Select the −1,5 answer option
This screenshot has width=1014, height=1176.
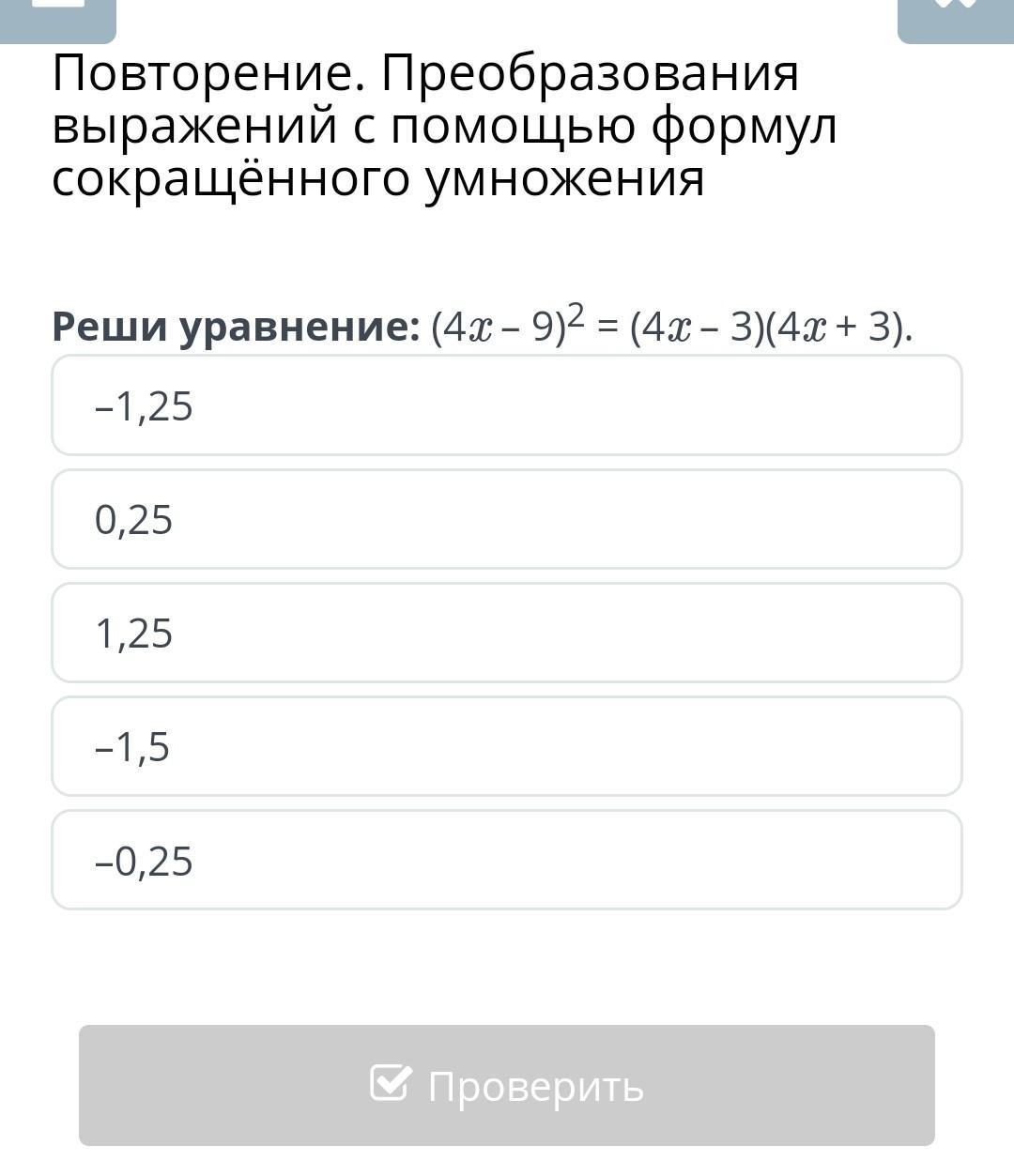[507, 746]
